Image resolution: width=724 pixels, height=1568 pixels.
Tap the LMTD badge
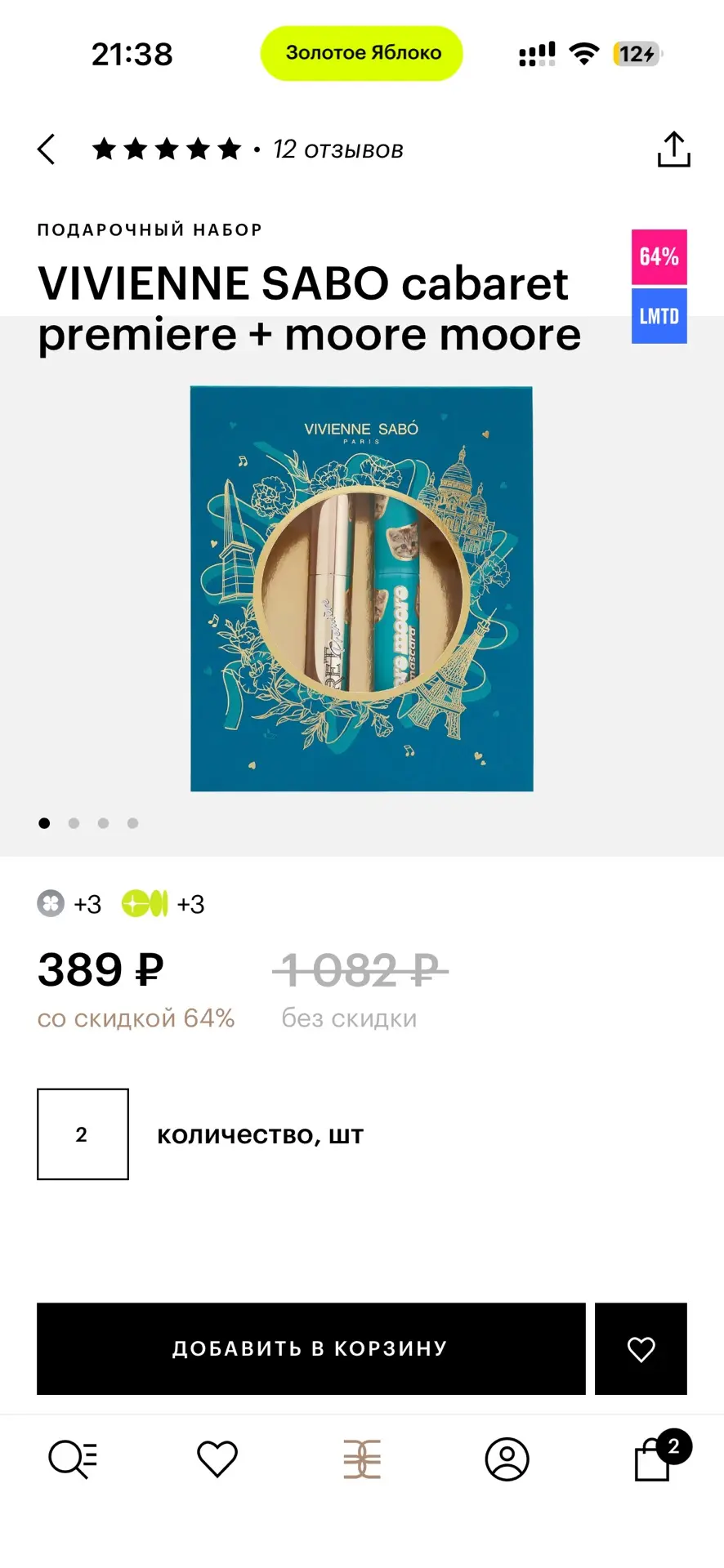pos(659,315)
